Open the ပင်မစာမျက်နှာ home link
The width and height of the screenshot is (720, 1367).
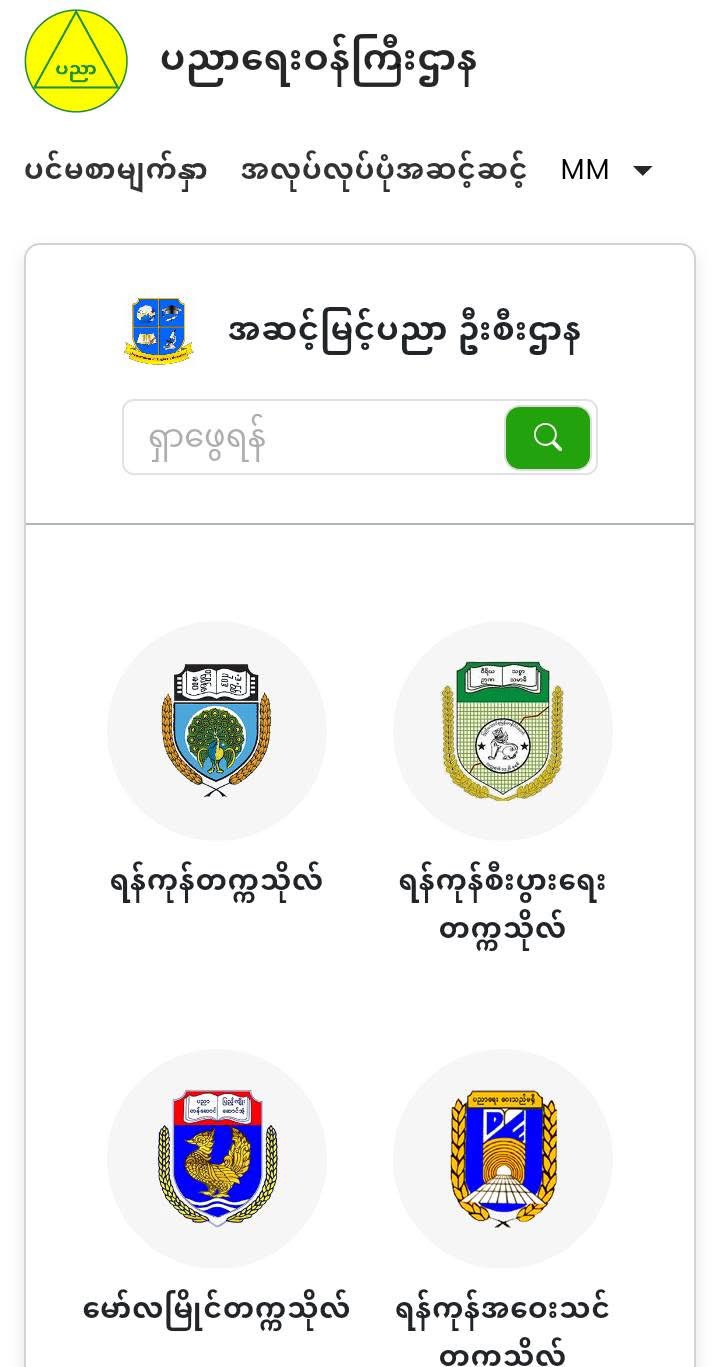click(116, 170)
